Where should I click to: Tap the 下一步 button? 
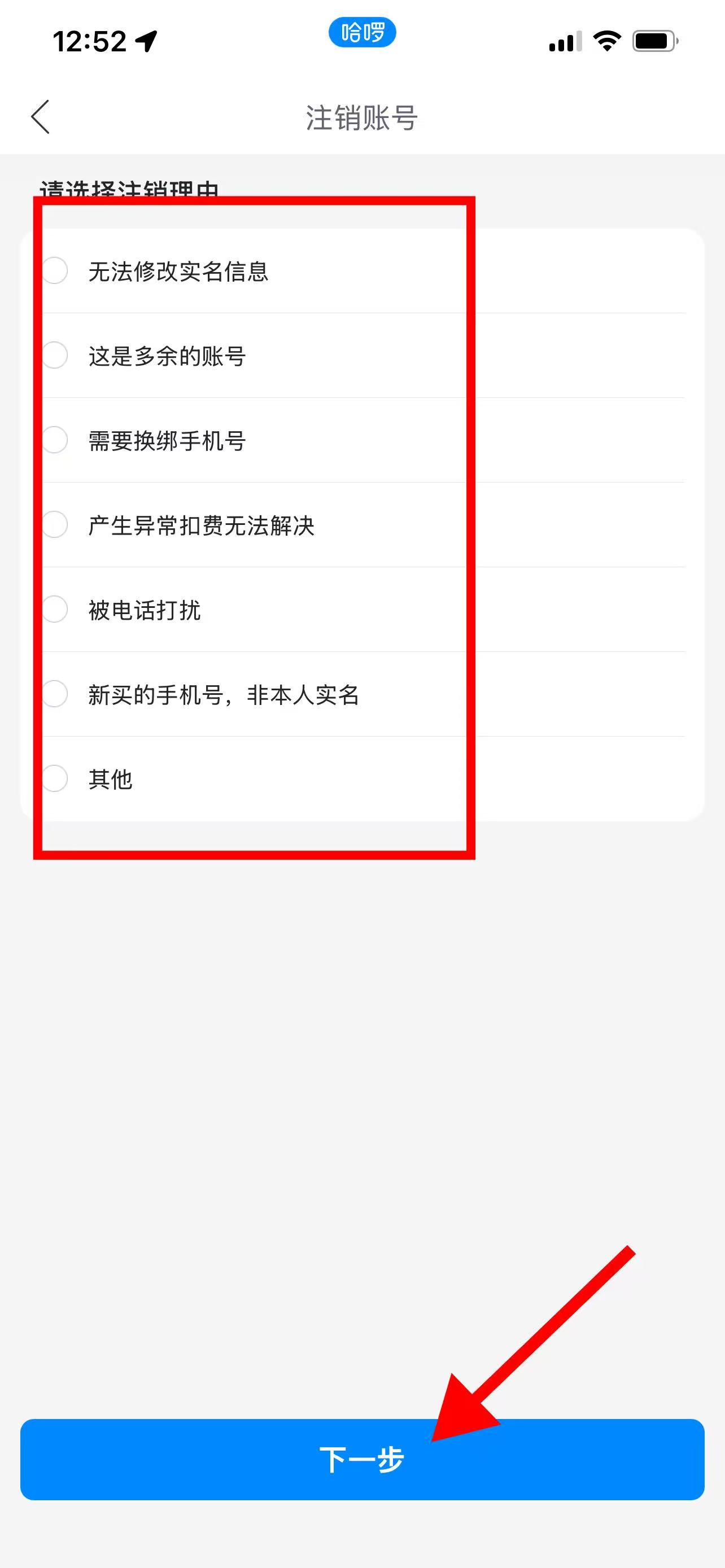[x=362, y=1459]
